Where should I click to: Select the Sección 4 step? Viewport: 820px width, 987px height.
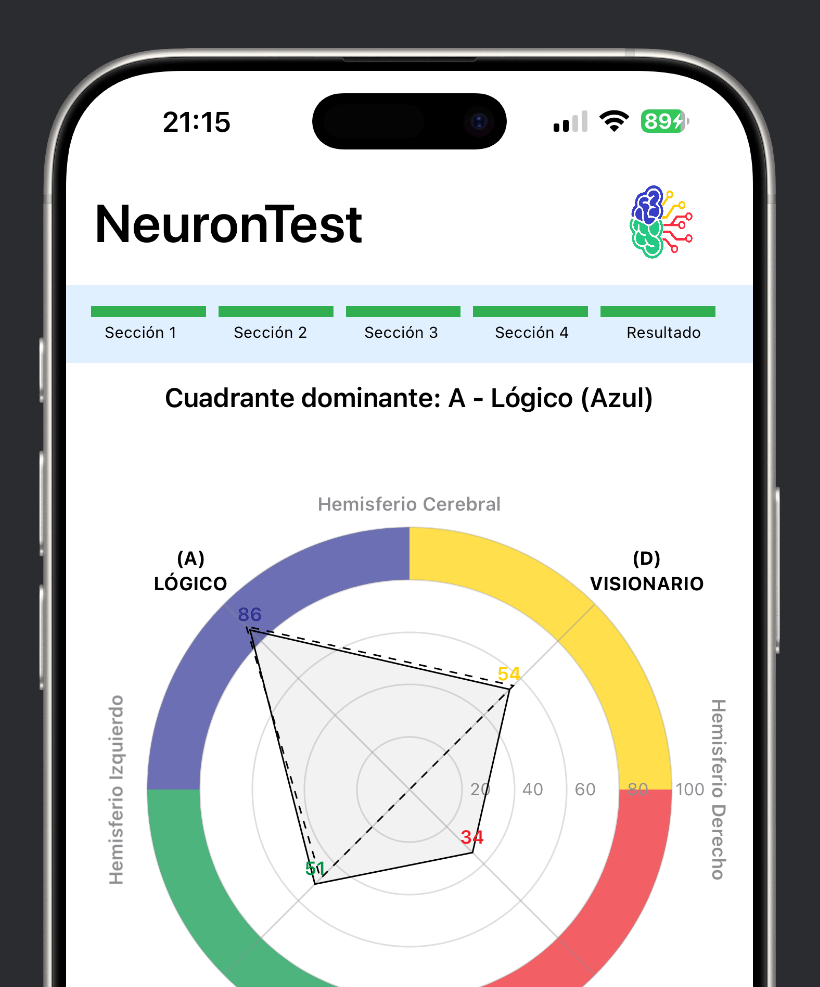tap(531, 325)
